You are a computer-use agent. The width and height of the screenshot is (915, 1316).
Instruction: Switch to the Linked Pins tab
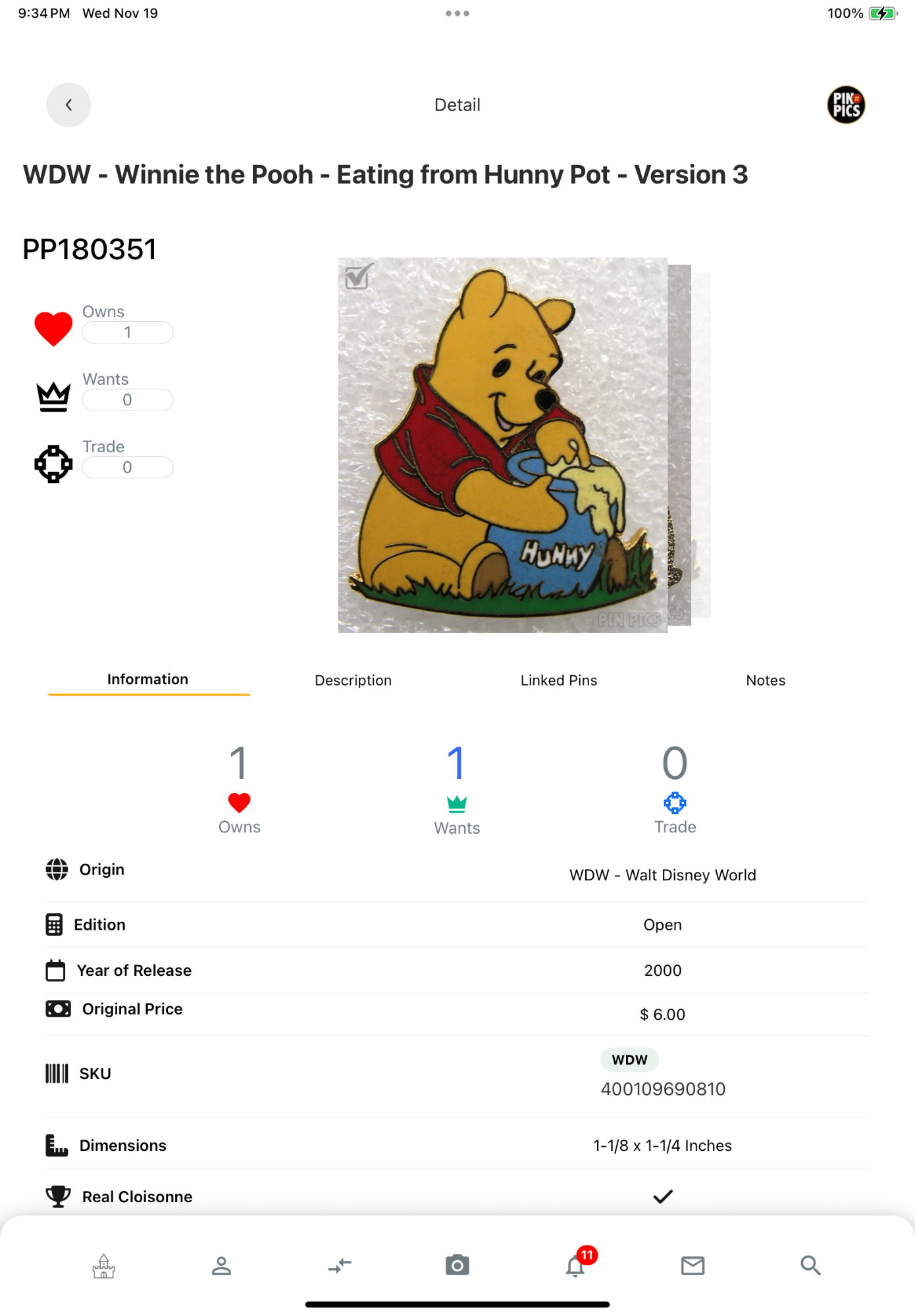pyautogui.click(x=558, y=680)
